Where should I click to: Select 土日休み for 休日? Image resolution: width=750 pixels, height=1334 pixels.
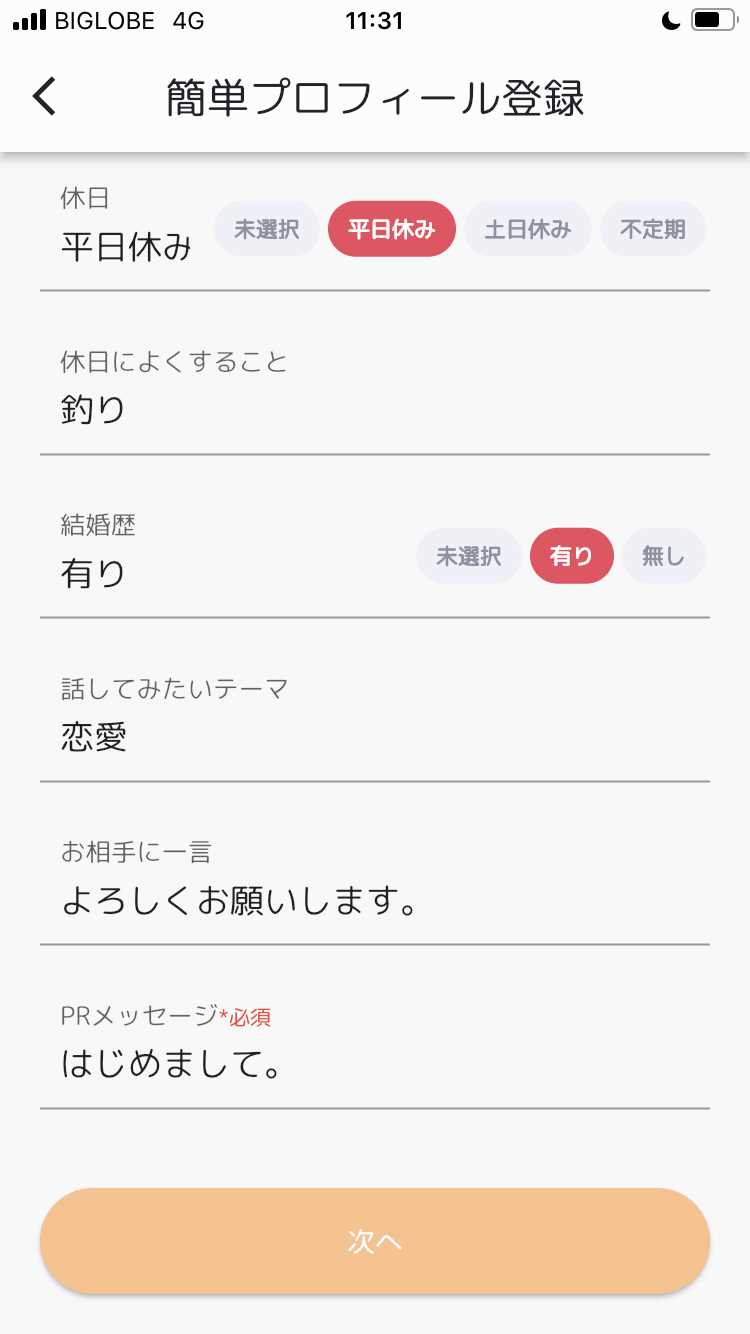527,228
